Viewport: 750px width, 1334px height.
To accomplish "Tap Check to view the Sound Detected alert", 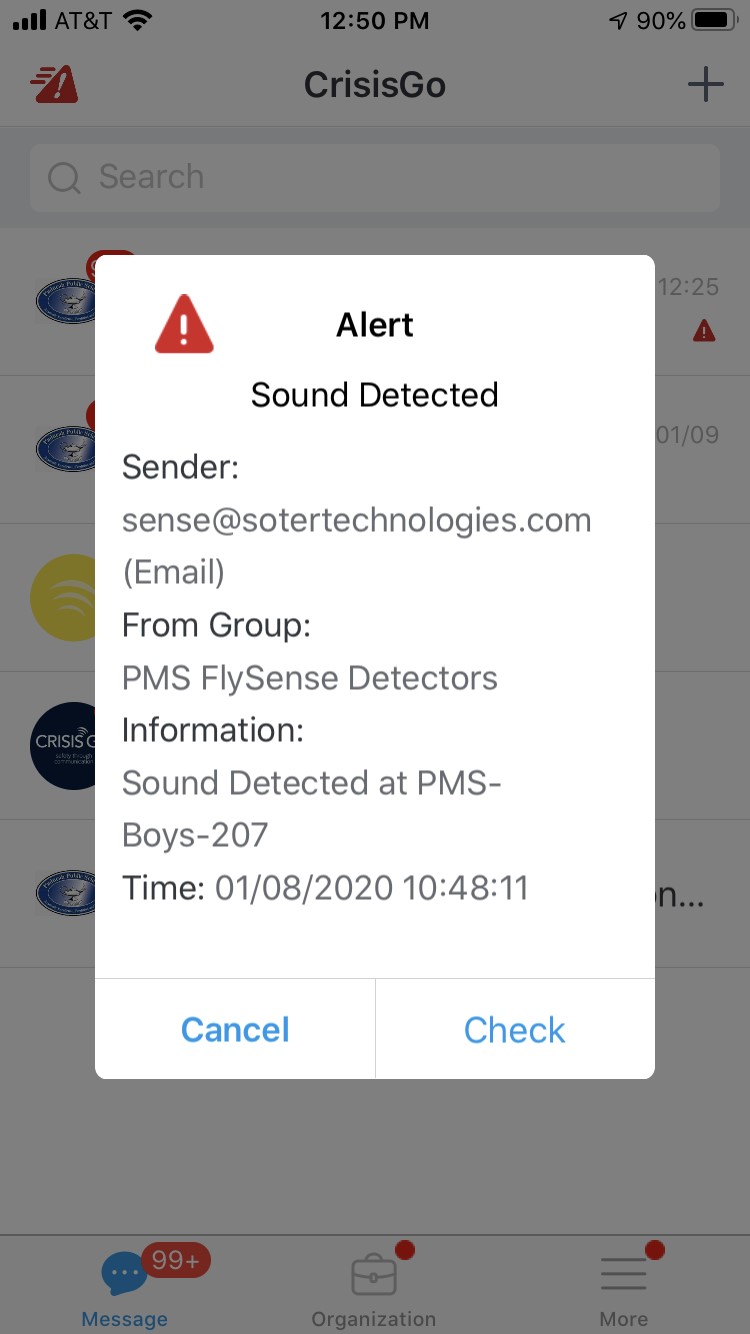I will (514, 1029).
